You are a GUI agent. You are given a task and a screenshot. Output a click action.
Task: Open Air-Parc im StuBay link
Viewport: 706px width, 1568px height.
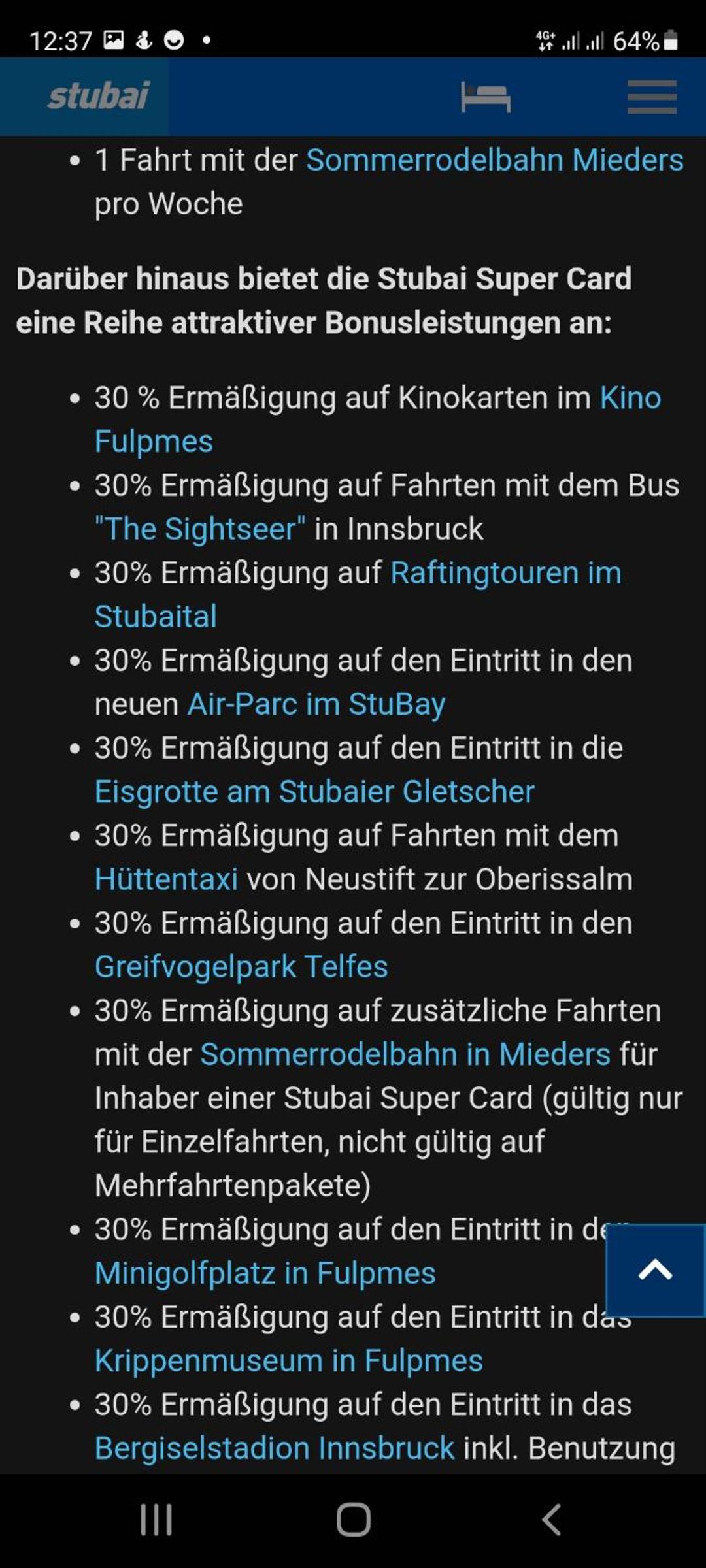(x=316, y=704)
